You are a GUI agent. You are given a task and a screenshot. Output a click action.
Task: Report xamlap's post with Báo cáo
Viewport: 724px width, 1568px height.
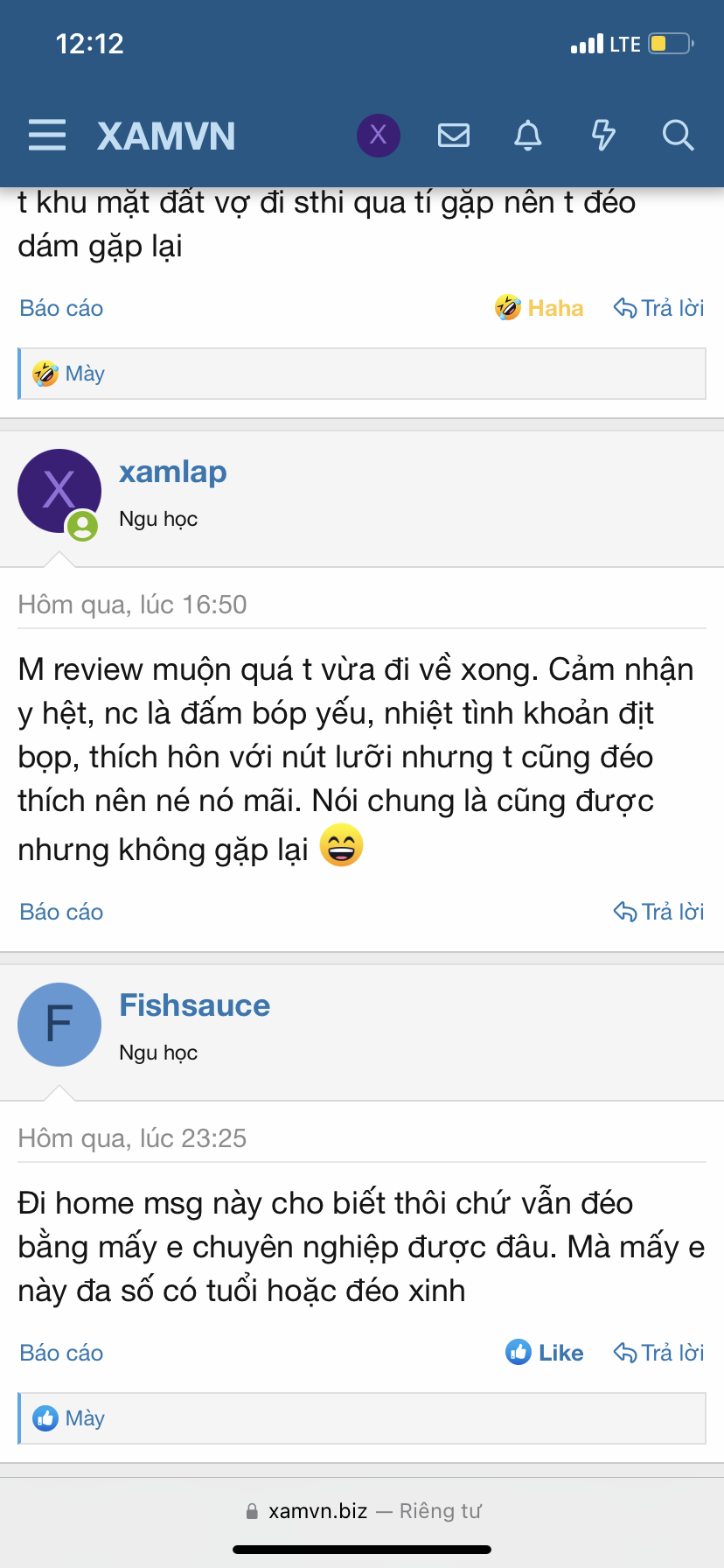61,912
